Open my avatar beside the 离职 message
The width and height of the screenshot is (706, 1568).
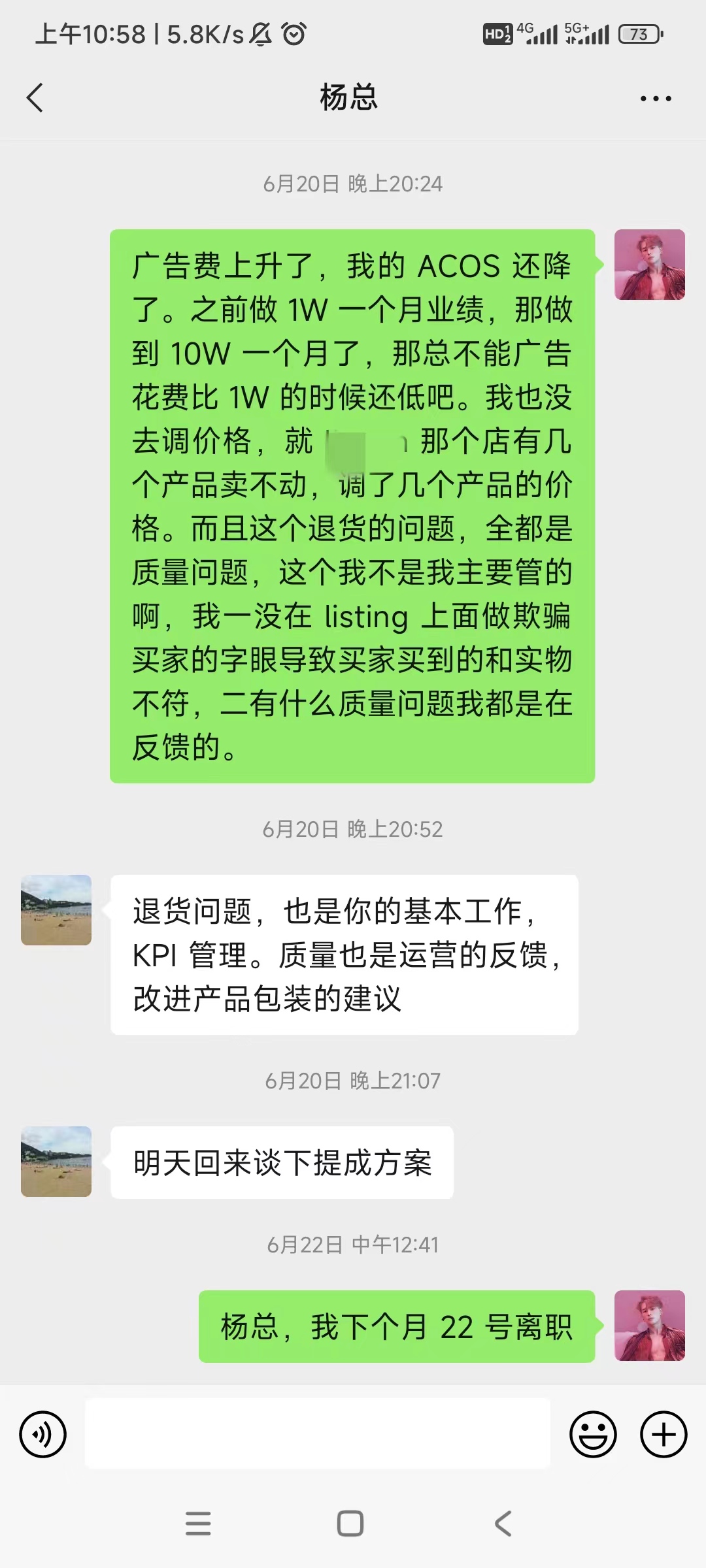[649, 1326]
